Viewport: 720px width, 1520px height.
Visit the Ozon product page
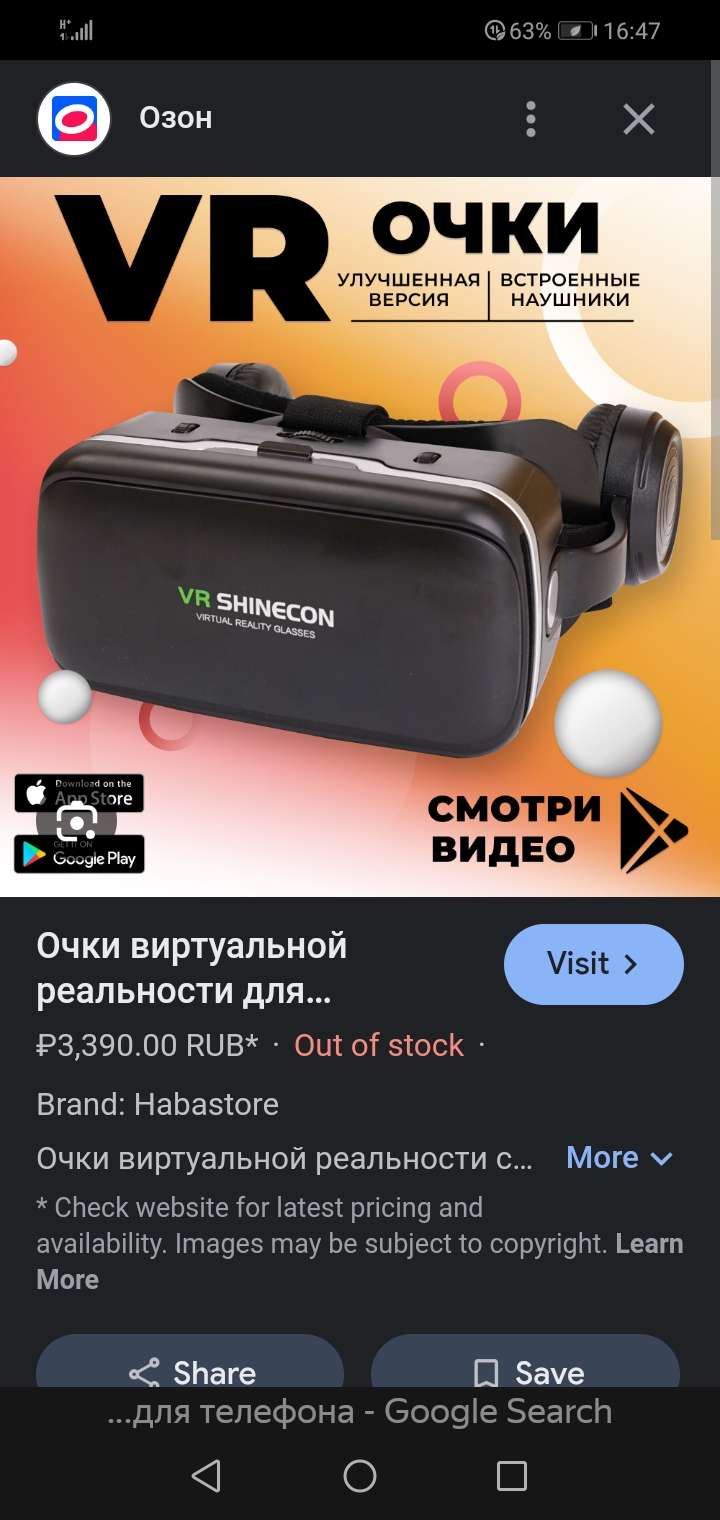pos(593,964)
